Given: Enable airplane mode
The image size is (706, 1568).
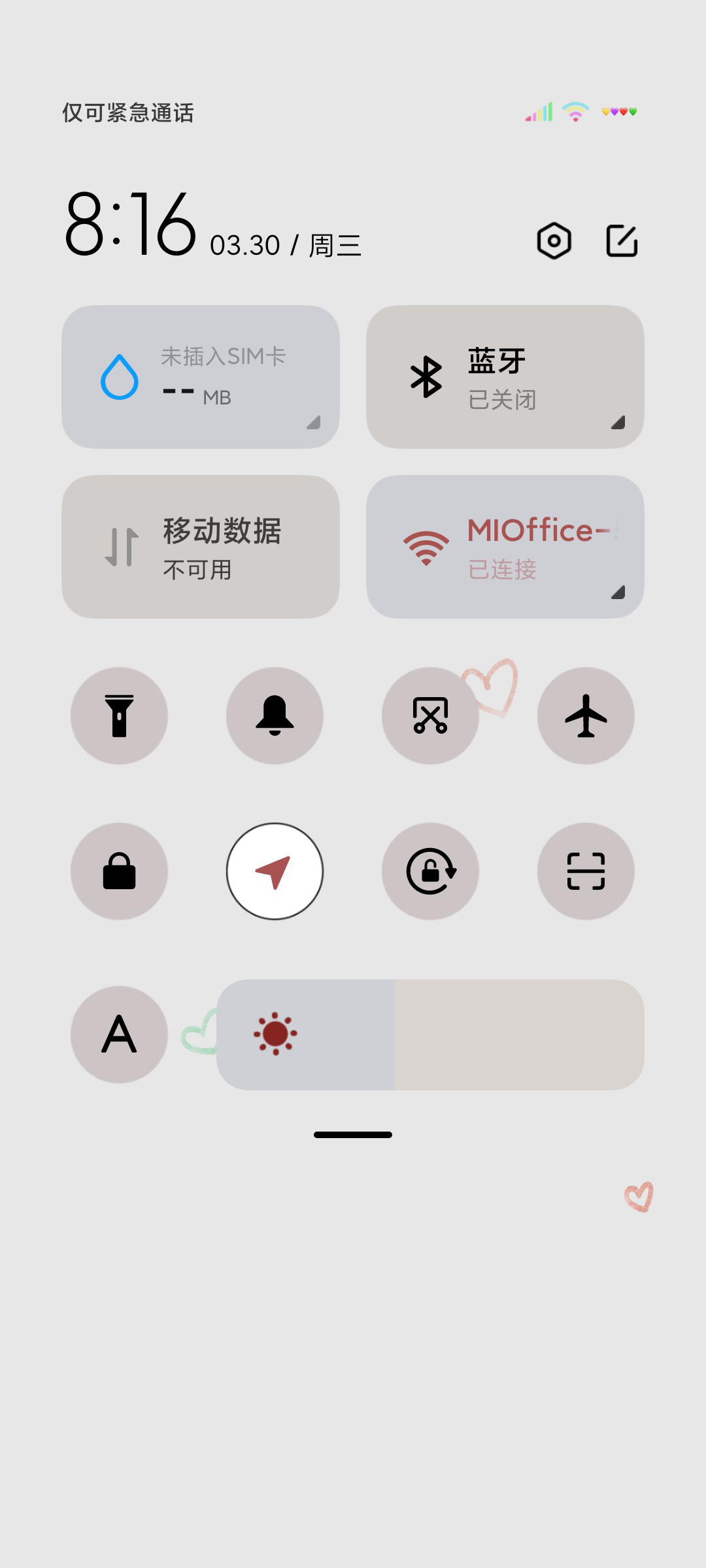Looking at the screenshot, I should point(586,716).
